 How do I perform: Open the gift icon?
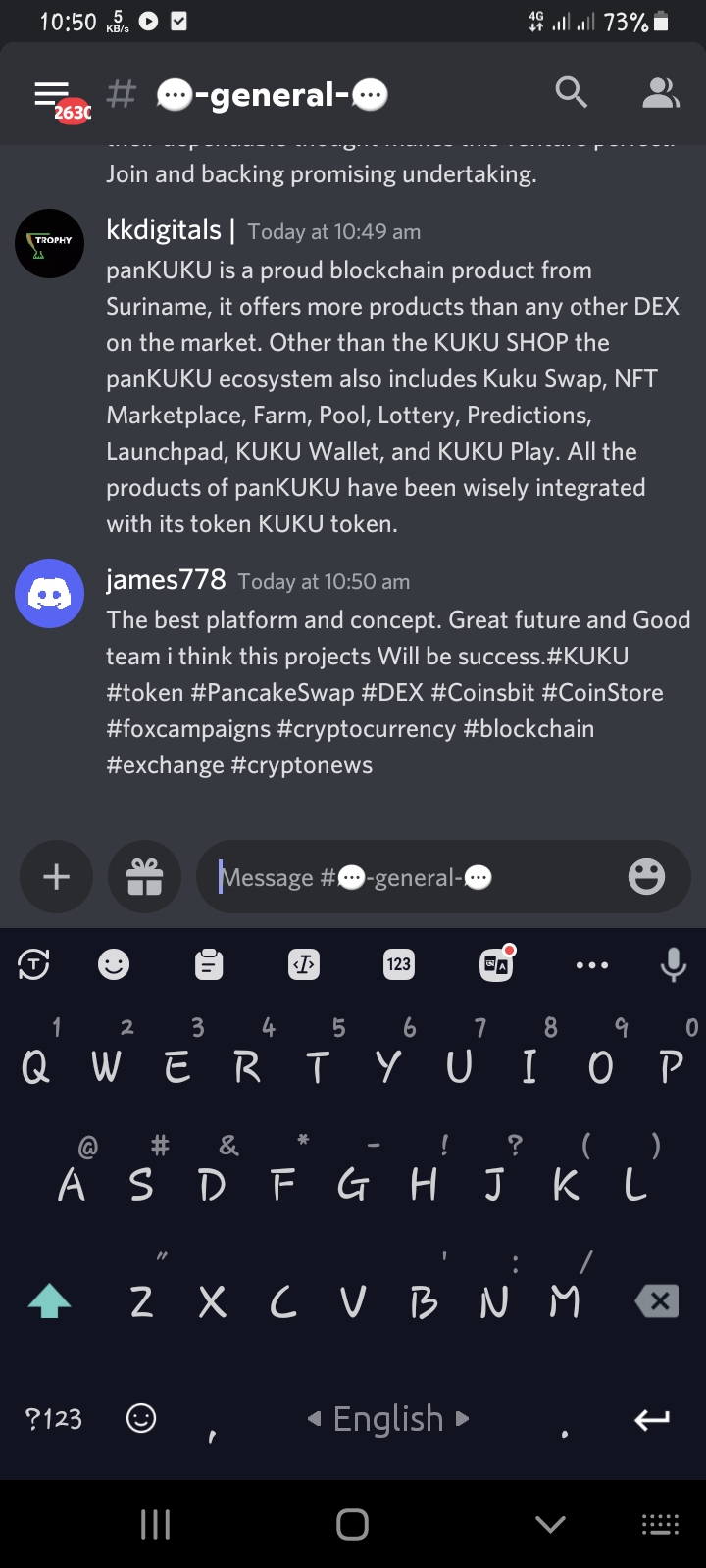click(144, 876)
